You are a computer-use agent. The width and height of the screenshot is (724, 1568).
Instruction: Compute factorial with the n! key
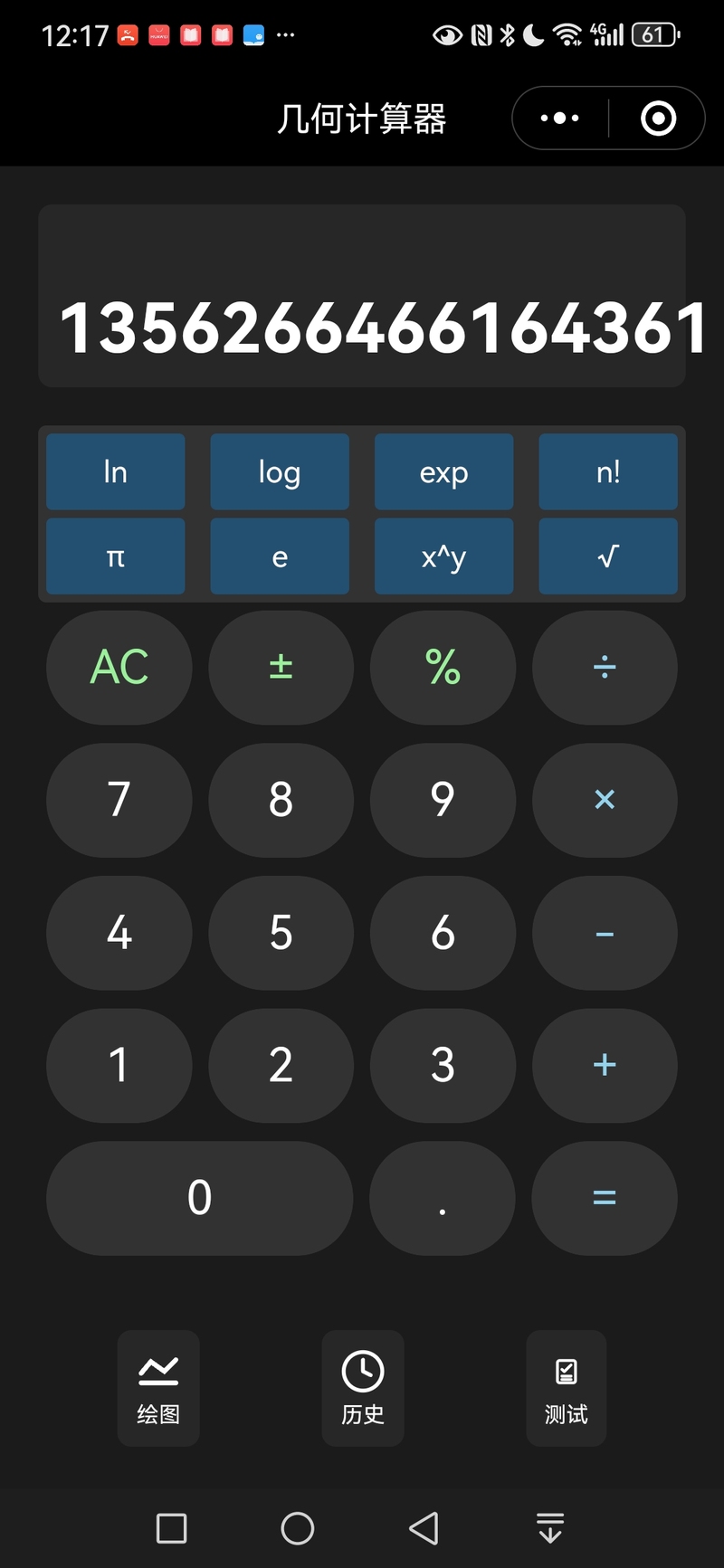tap(608, 471)
